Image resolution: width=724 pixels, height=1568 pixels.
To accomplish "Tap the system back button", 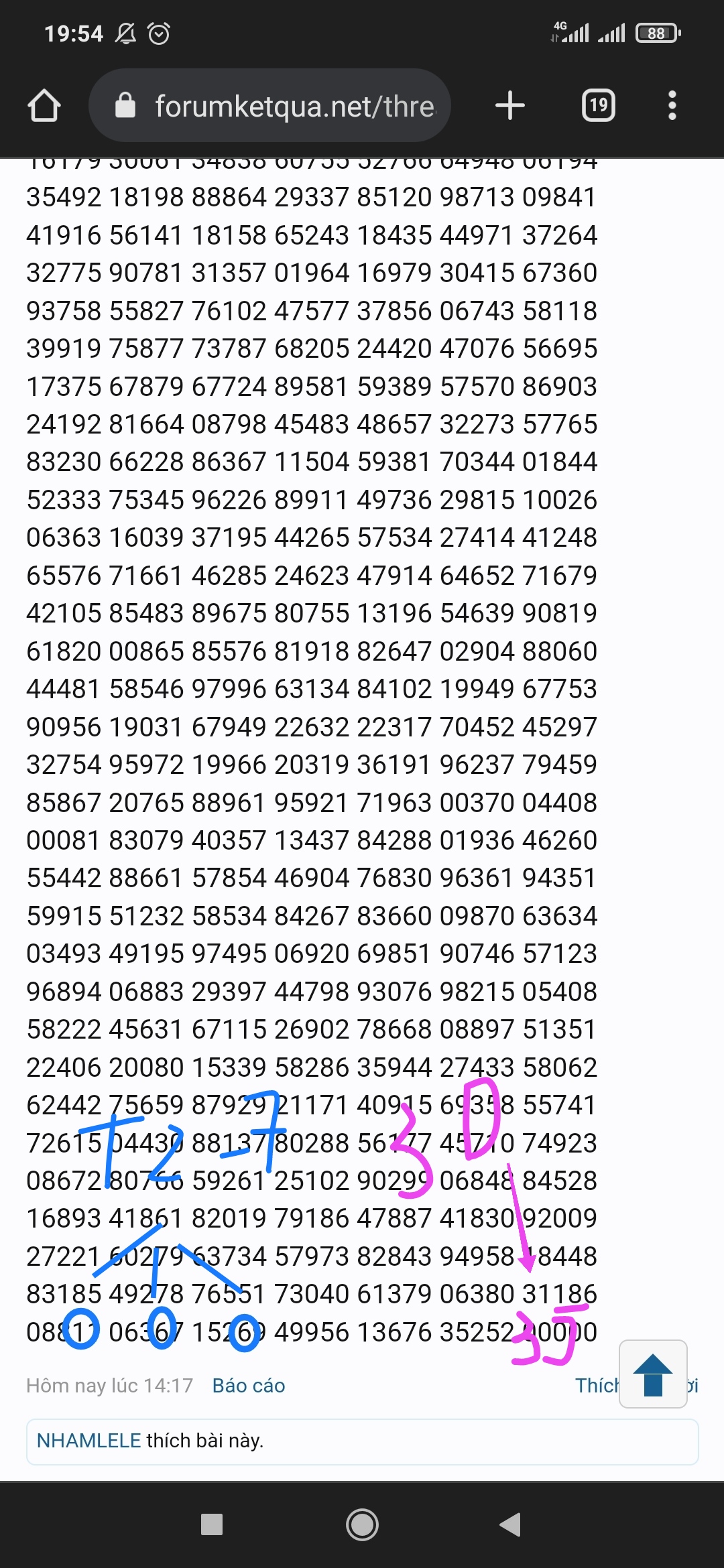I will [x=510, y=1524].
